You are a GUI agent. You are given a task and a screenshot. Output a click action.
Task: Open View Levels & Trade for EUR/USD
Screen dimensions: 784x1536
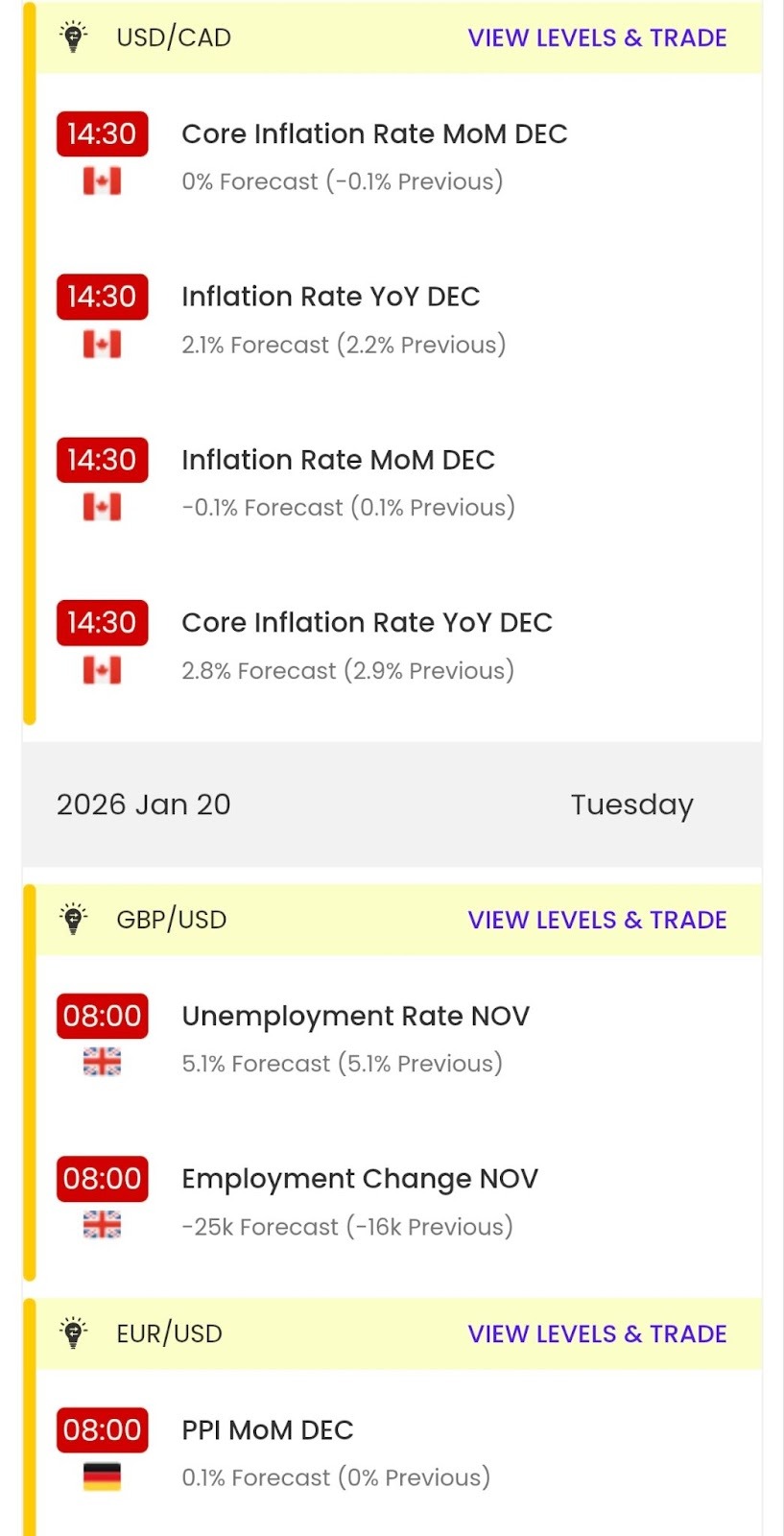tap(597, 1333)
